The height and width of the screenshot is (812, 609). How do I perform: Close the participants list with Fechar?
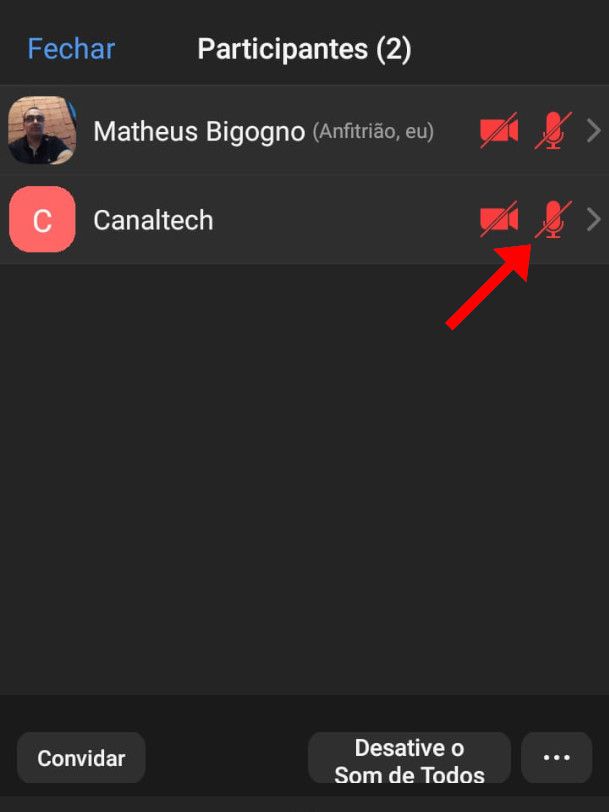tap(71, 48)
